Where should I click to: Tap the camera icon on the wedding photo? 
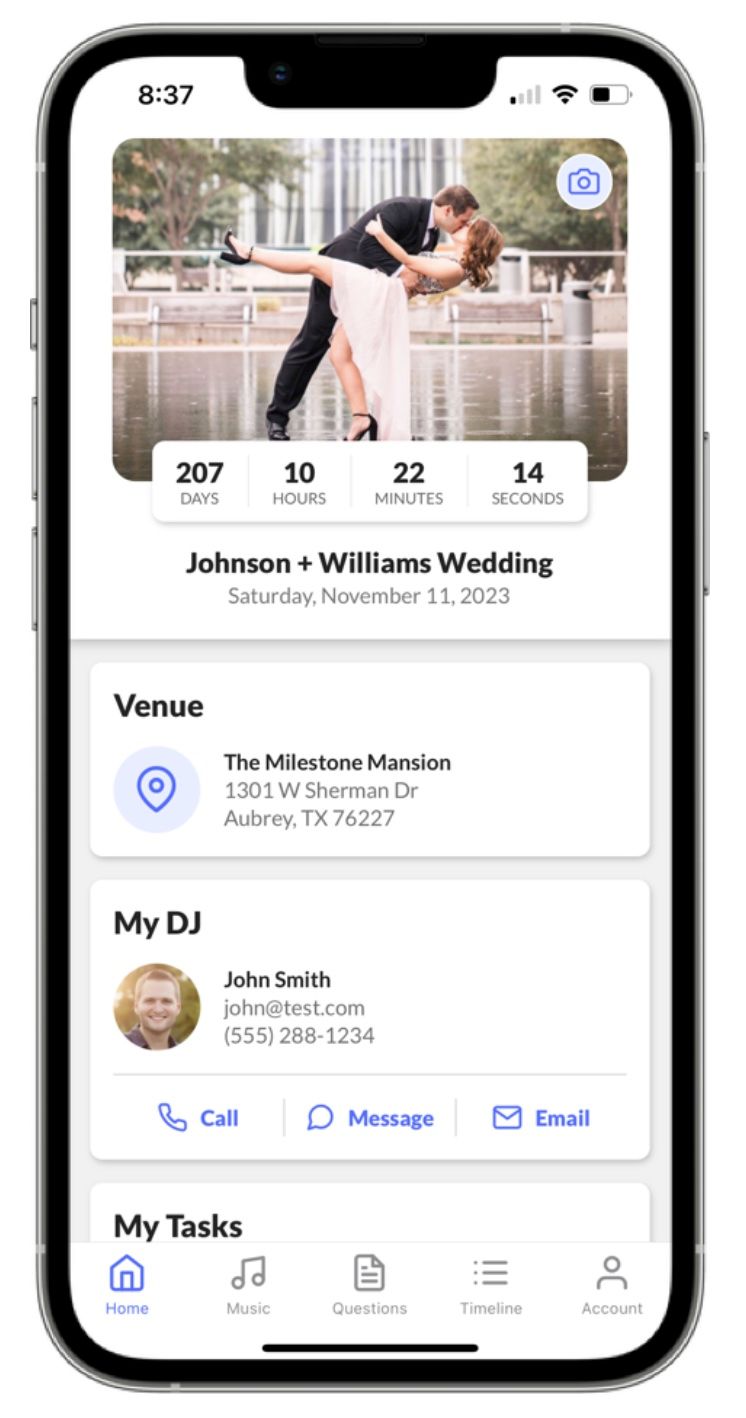pos(584,182)
